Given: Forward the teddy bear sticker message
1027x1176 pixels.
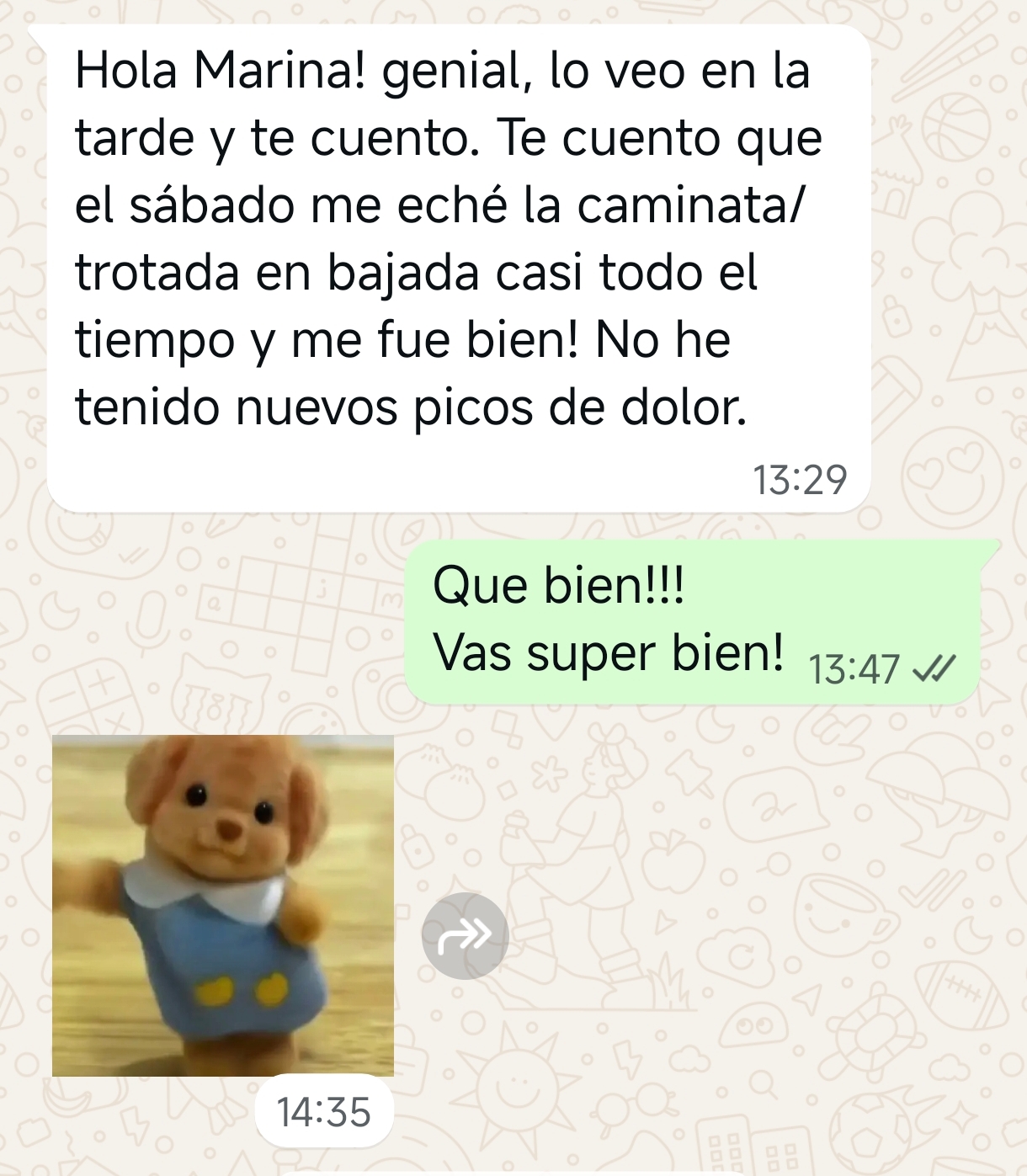Looking at the screenshot, I should pos(465,935).
